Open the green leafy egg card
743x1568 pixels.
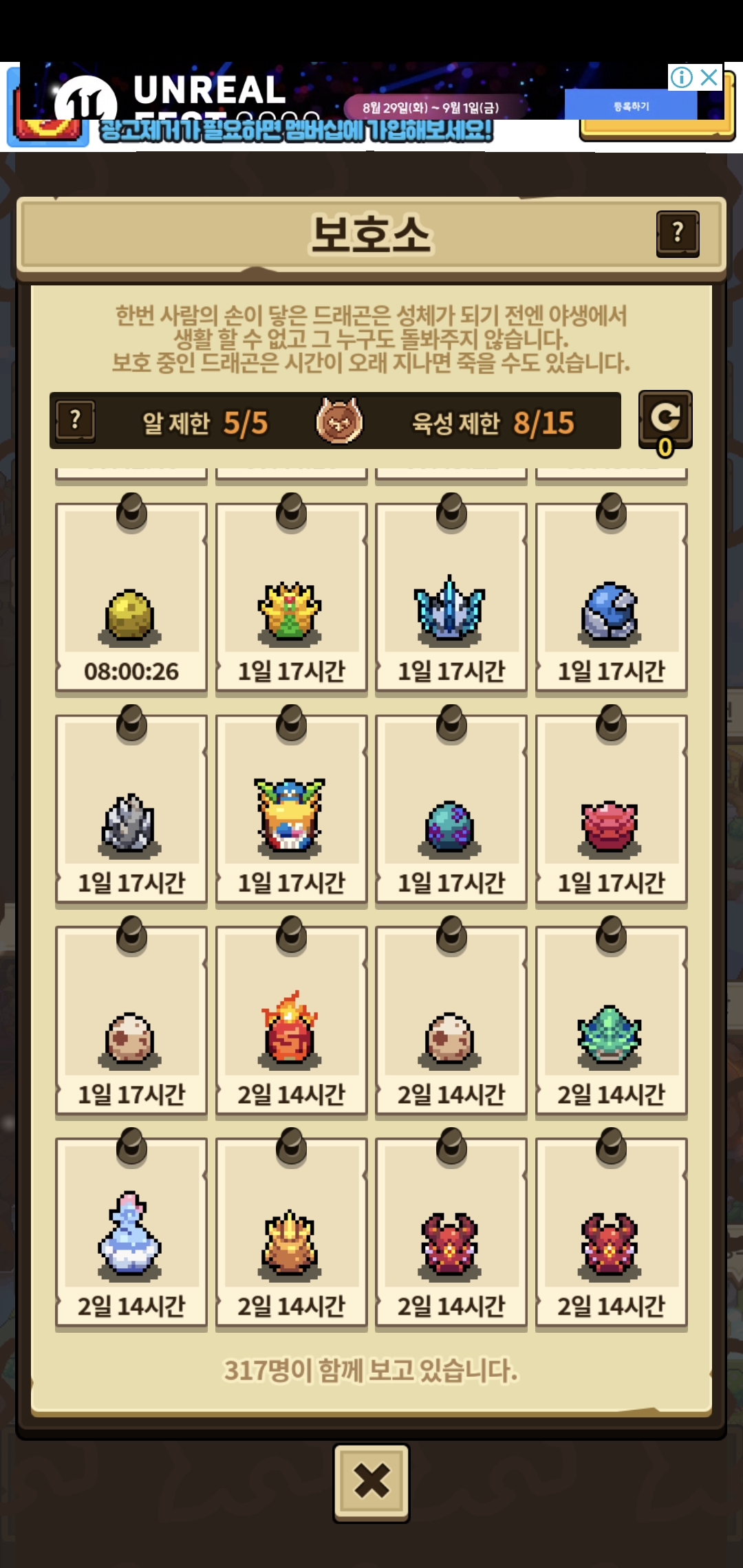pos(611,1022)
